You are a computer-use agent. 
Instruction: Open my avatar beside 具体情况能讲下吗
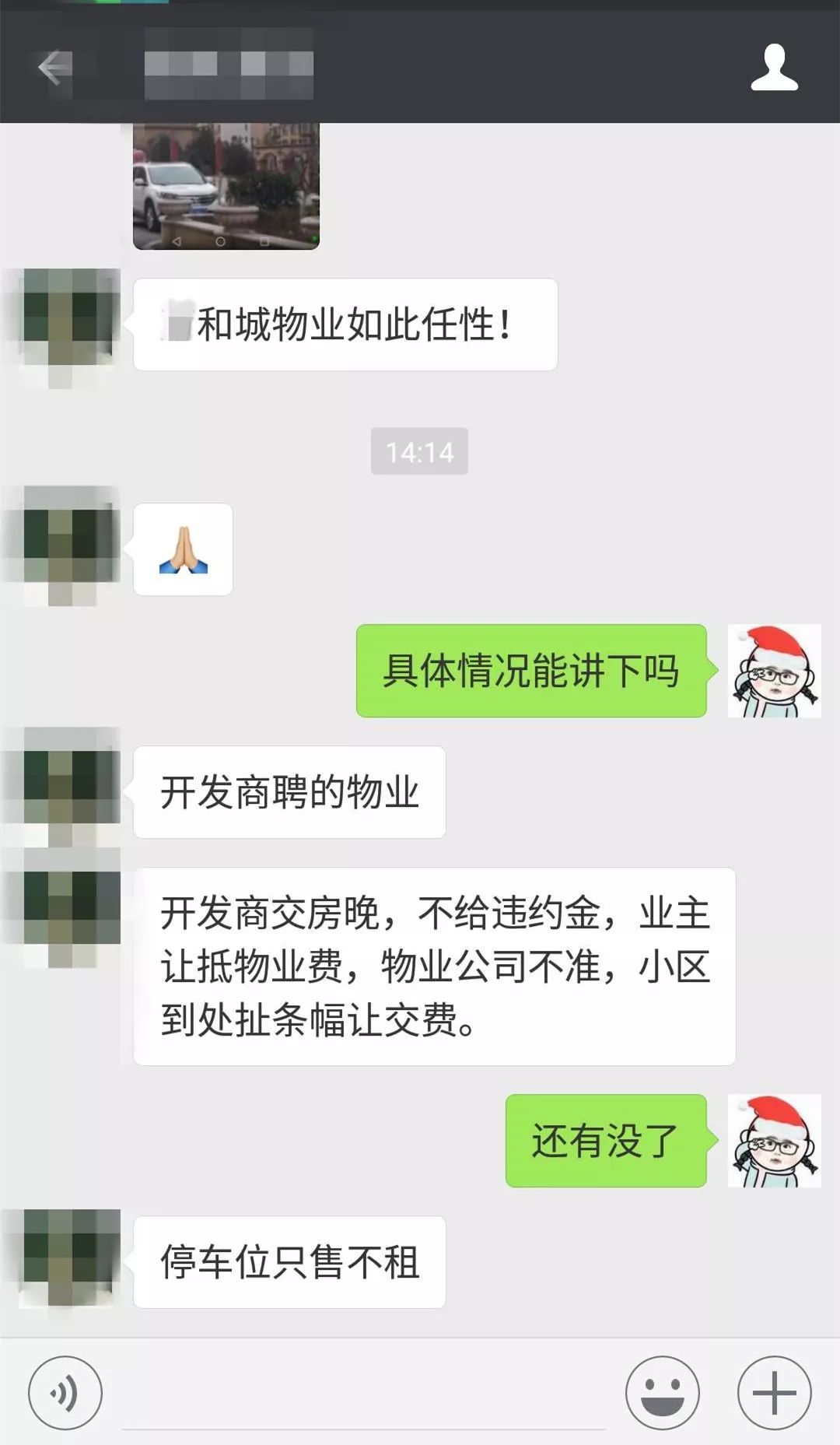(x=774, y=671)
